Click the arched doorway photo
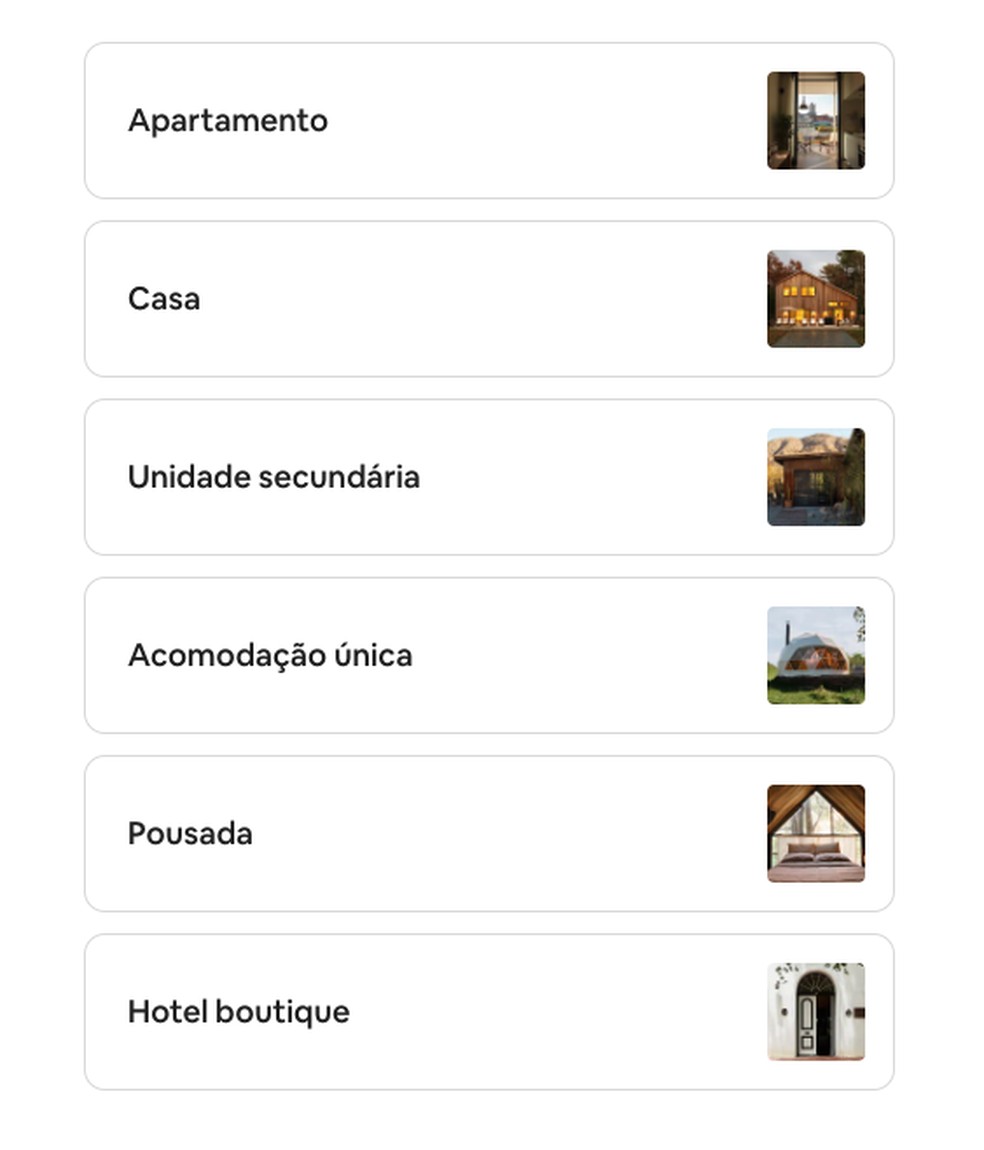Image resolution: width=984 pixels, height=1150 pixels. click(x=816, y=1011)
